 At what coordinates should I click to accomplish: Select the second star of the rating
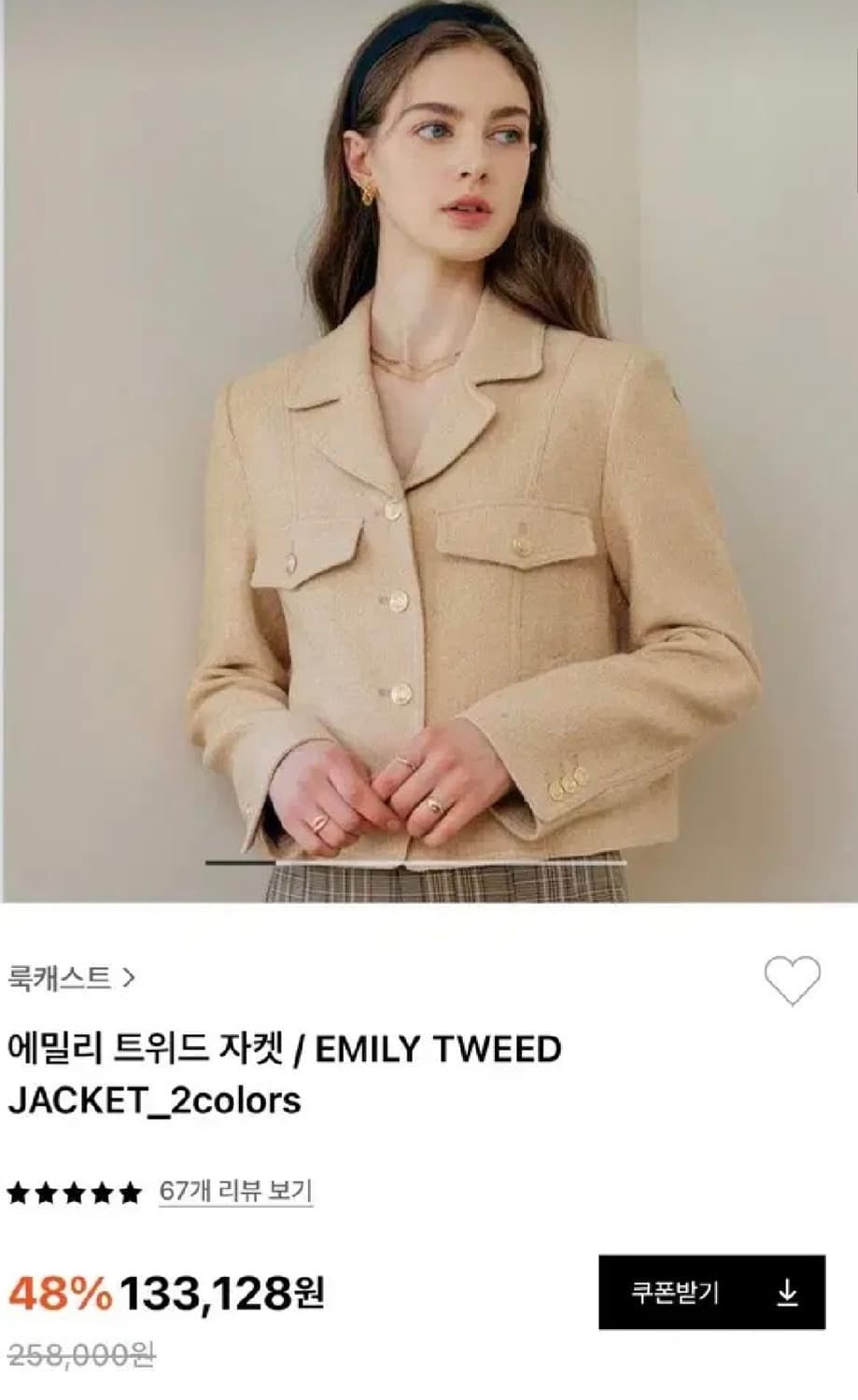click(46, 1190)
